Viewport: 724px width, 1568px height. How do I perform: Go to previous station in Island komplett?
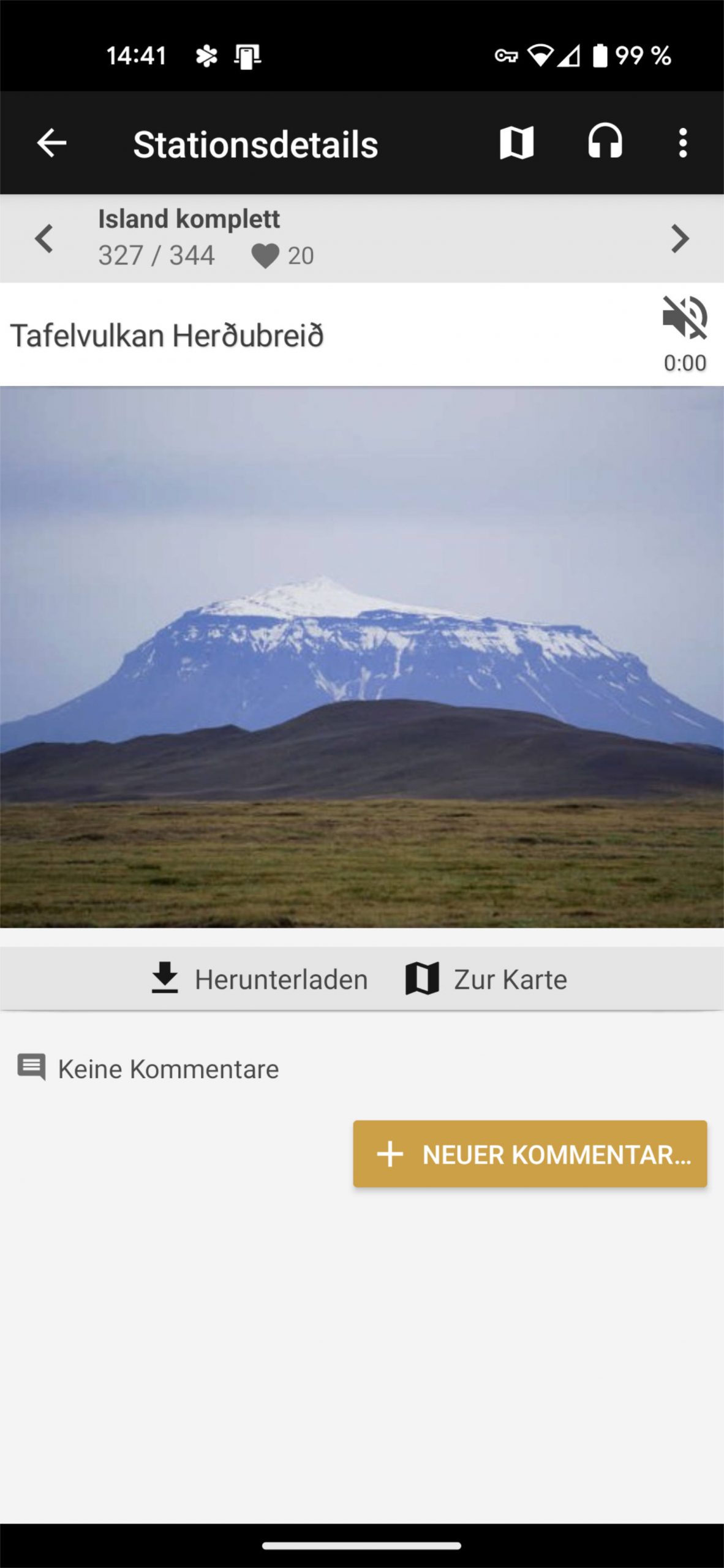(x=44, y=238)
